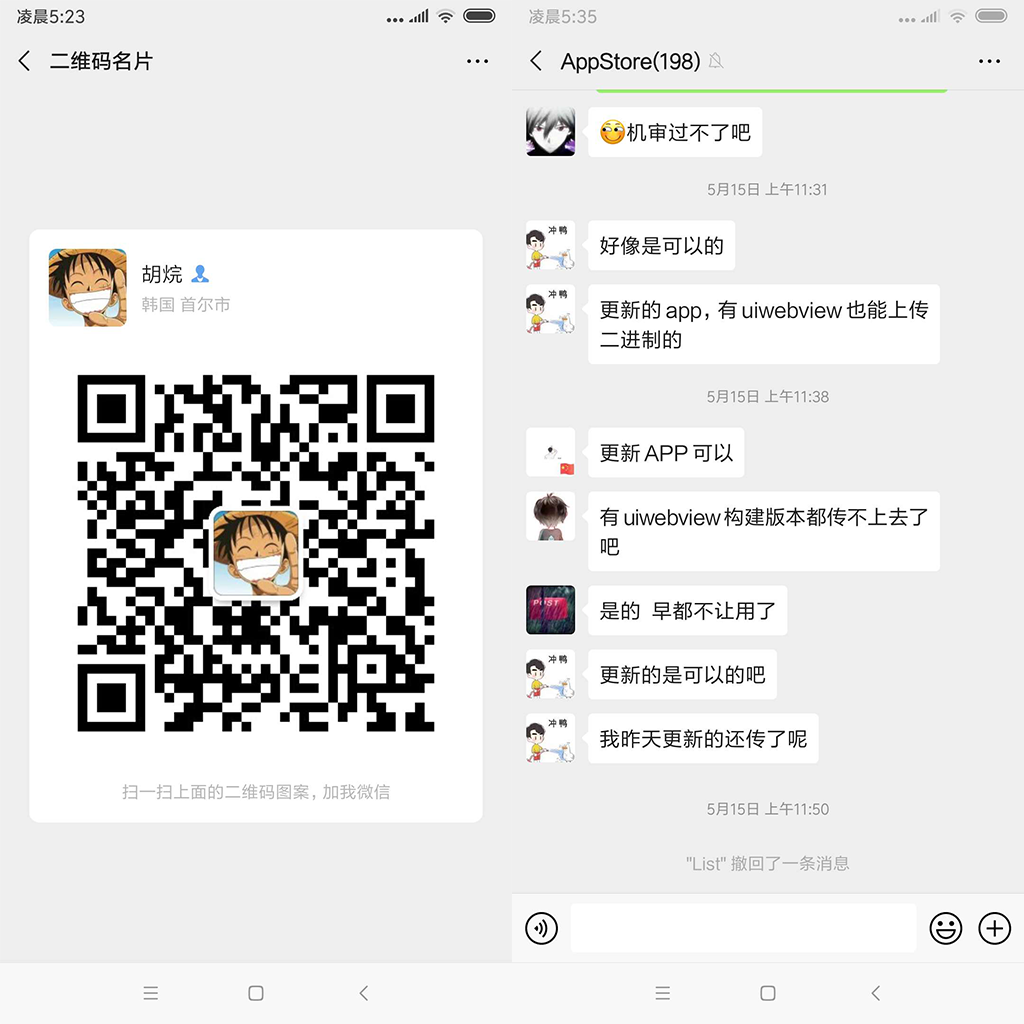
Task: Switch to voice input in the chat
Action: pyautogui.click(x=541, y=928)
